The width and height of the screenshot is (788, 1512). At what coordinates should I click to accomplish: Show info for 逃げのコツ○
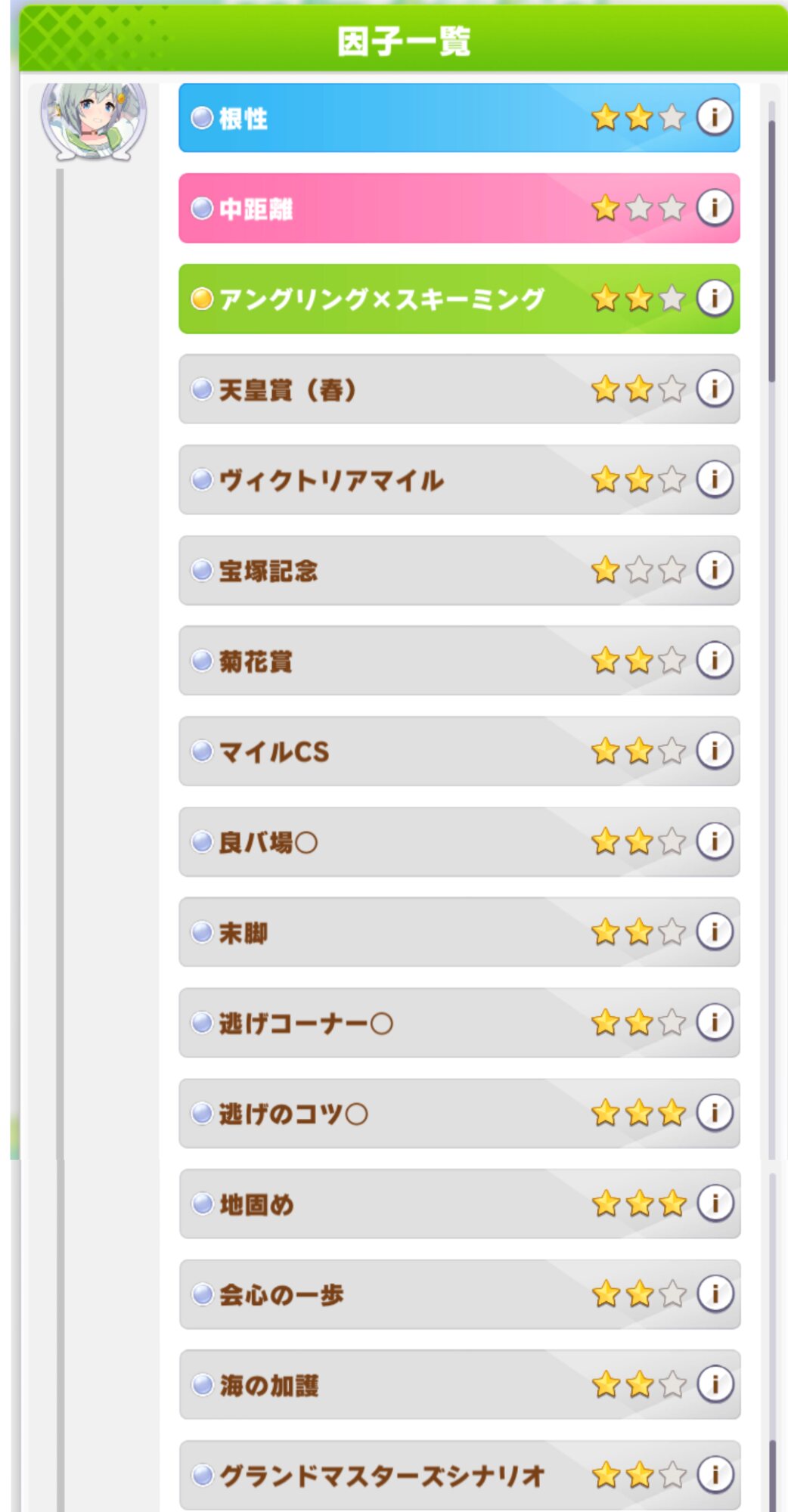[x=714, y=1113]
